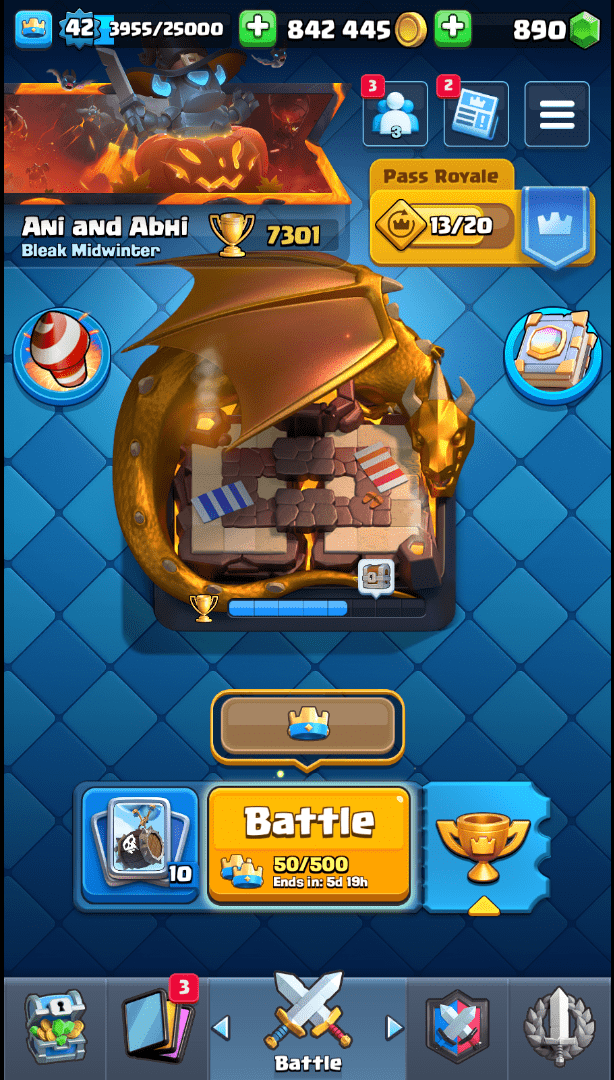Screen dimensions: 614x1080
Task: Switch to the Clan shield tab
Action: pyautogui.click(x=457, y=1027)
